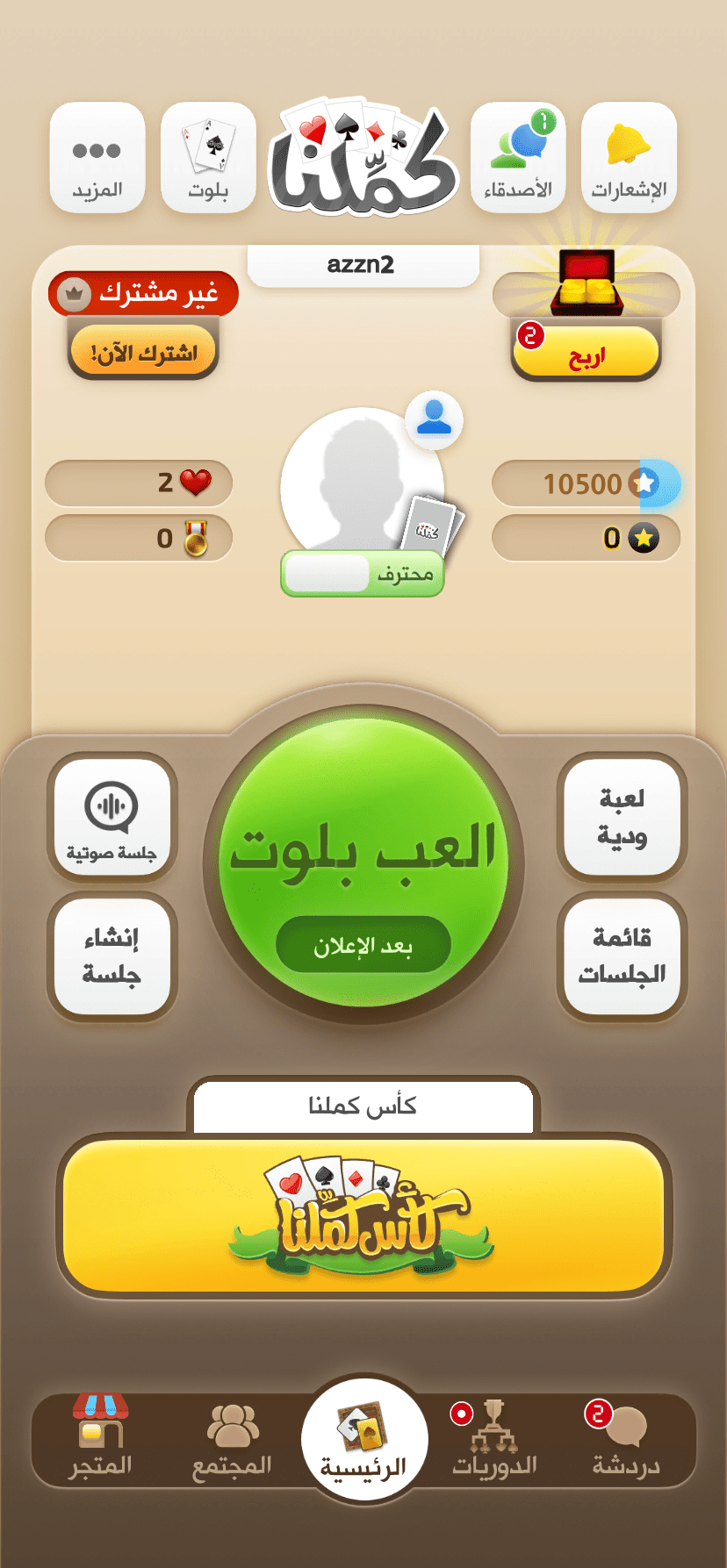Viewport: 727px width, 1568px height.
Task: Open the profile icon next to the avatar
Action: (x=434, y=419)
